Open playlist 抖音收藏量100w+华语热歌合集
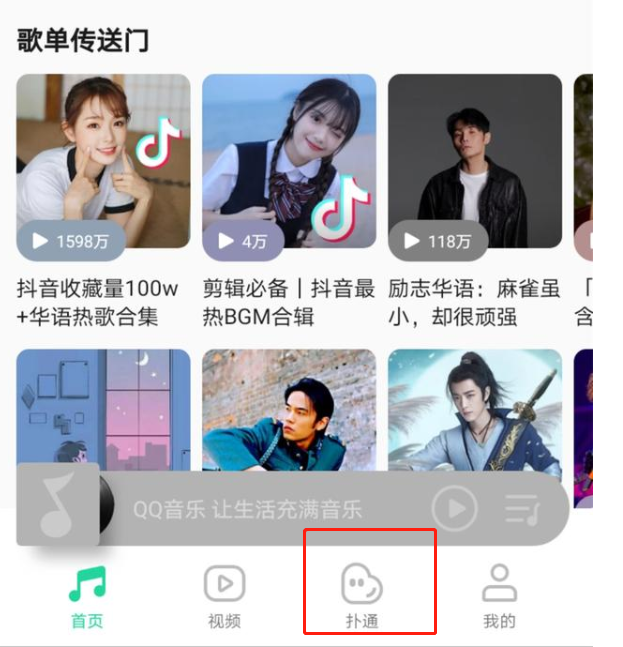 click(103, 161)
